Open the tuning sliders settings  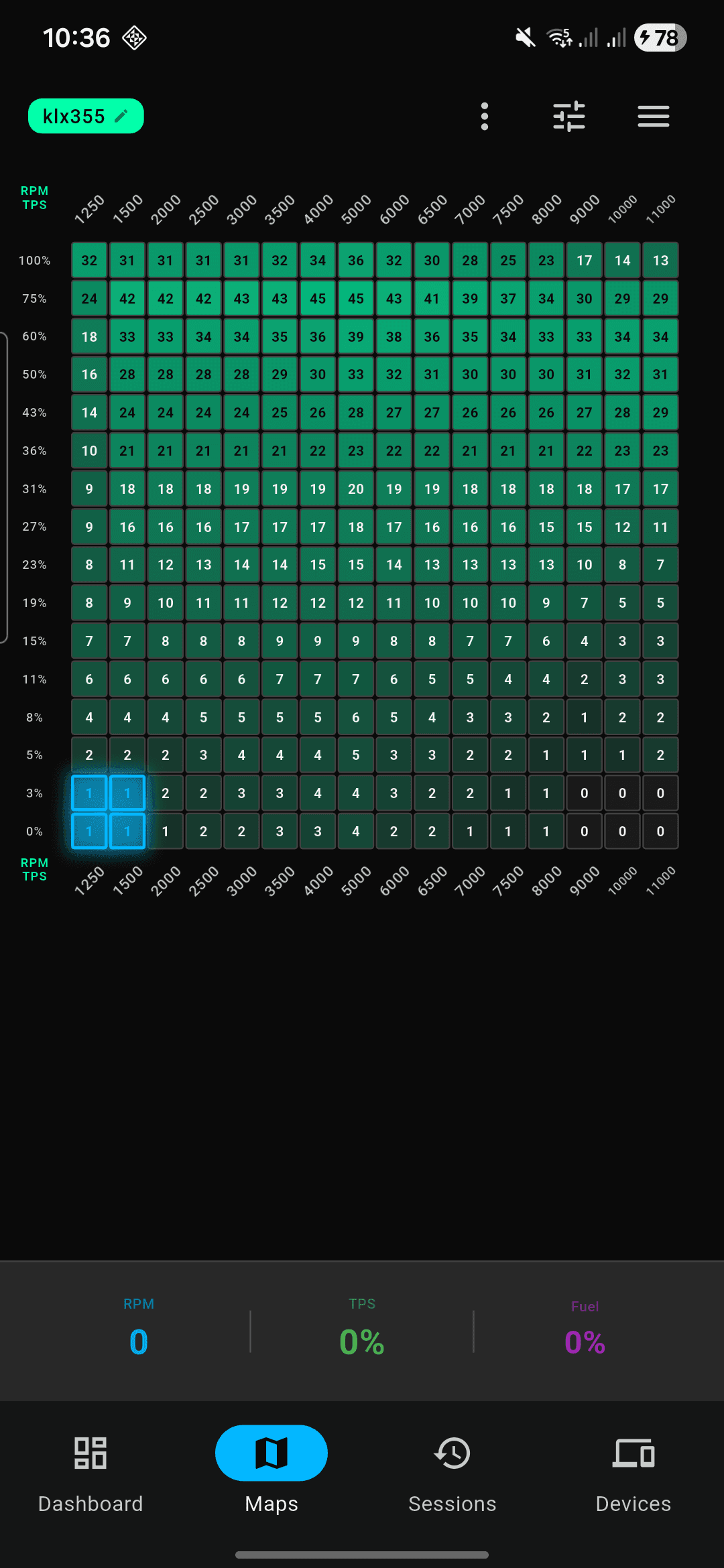[569, 117]
